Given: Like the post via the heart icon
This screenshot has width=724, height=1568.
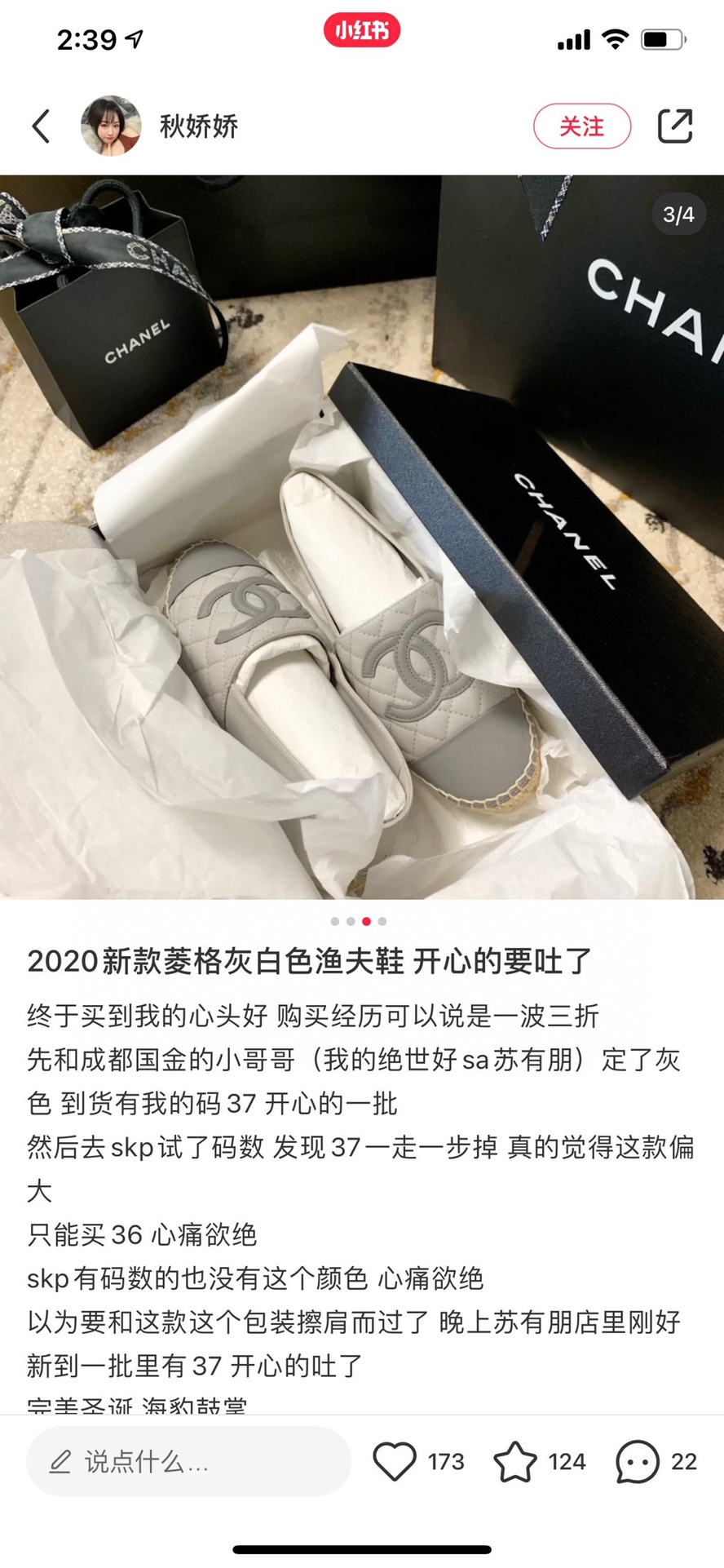Looking at the screenshot, I should point(395,1461).
